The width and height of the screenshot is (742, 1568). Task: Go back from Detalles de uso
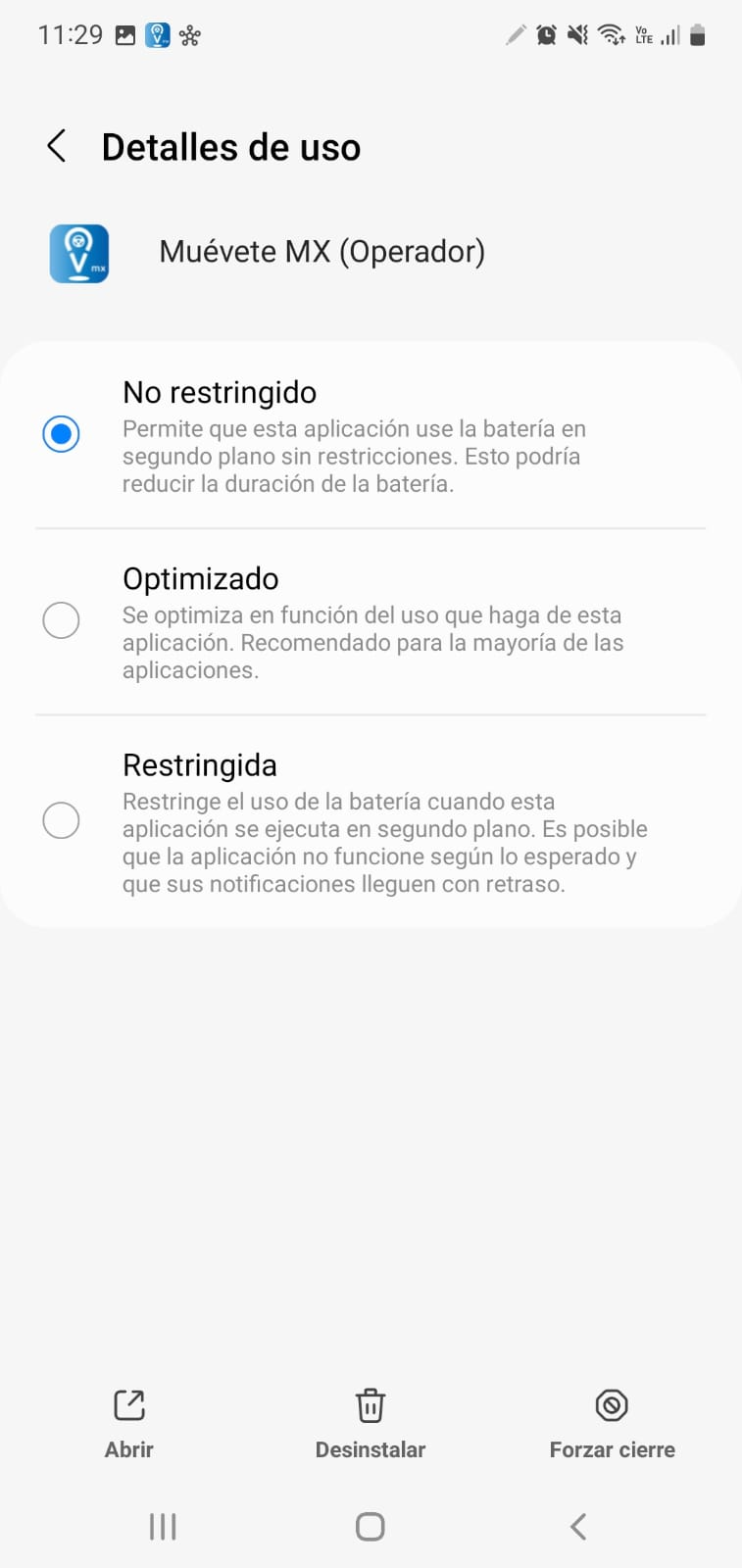click(57, 147)
